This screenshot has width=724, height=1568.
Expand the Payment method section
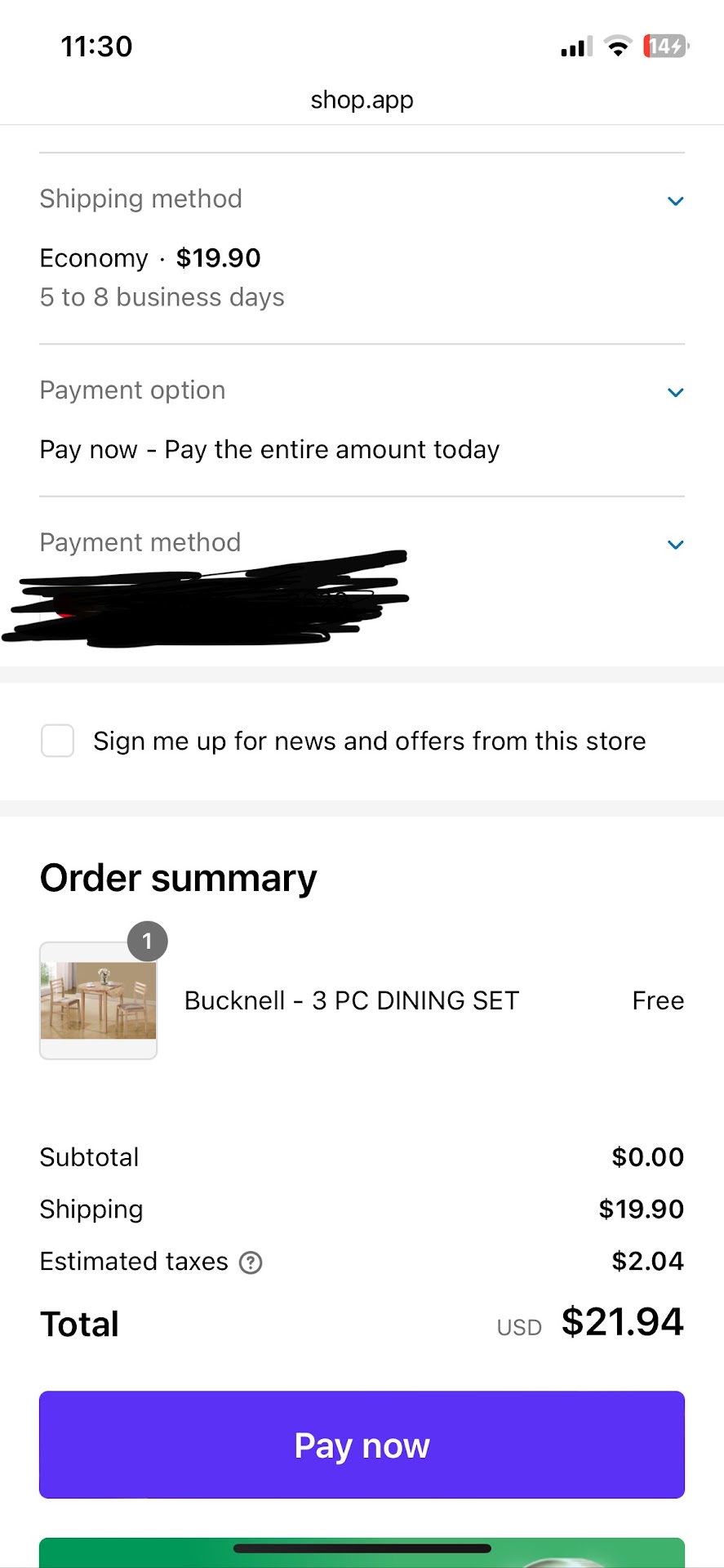[x=675, y=545]
